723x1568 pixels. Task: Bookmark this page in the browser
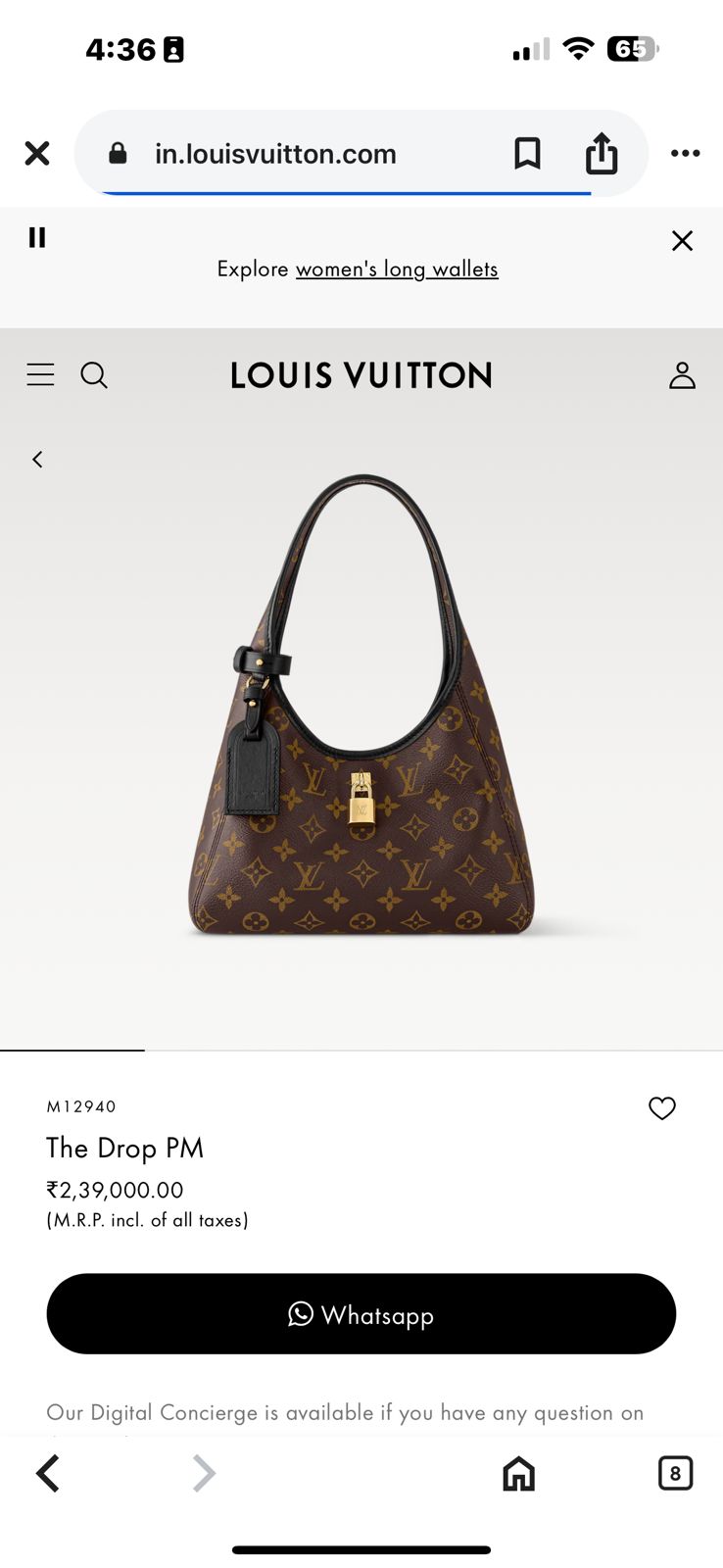coord(527,154)
